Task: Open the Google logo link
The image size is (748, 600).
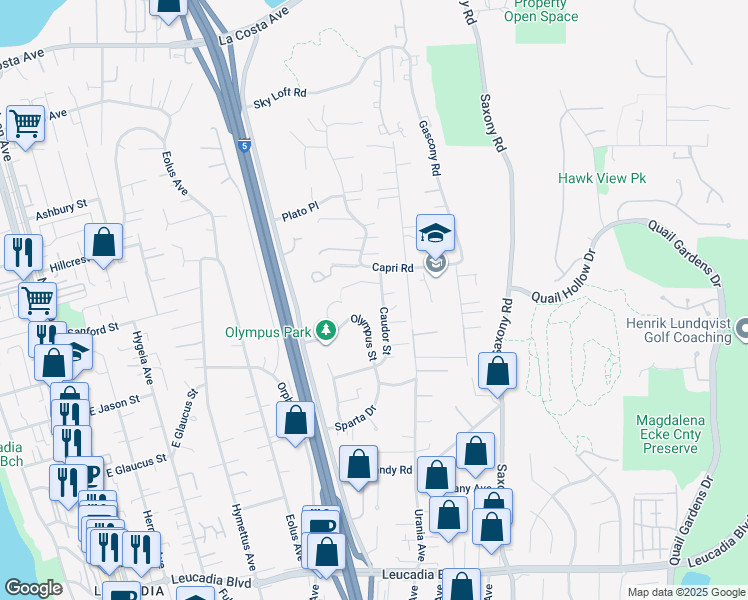Action: [x=34, y=588]
